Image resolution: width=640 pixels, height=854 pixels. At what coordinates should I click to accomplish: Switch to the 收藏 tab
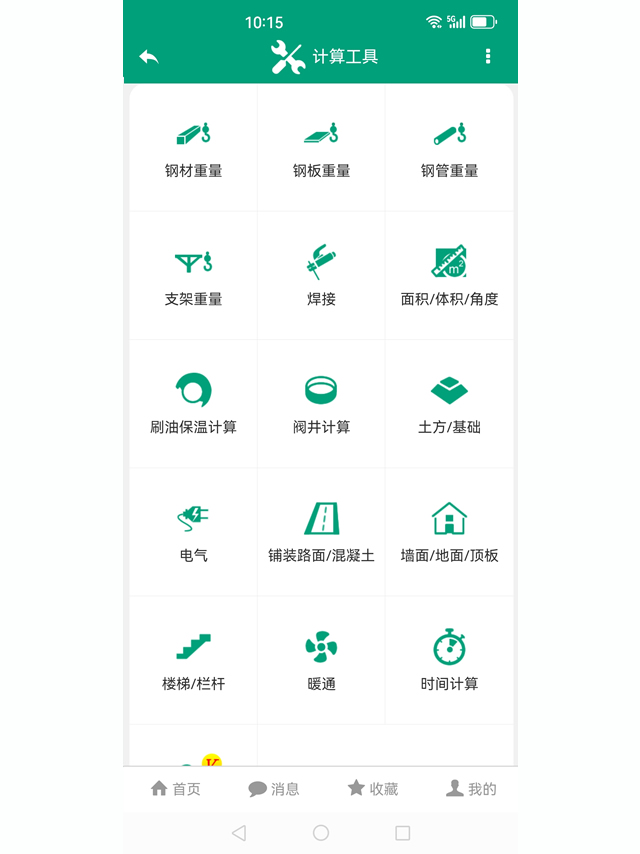click(372, 789)
